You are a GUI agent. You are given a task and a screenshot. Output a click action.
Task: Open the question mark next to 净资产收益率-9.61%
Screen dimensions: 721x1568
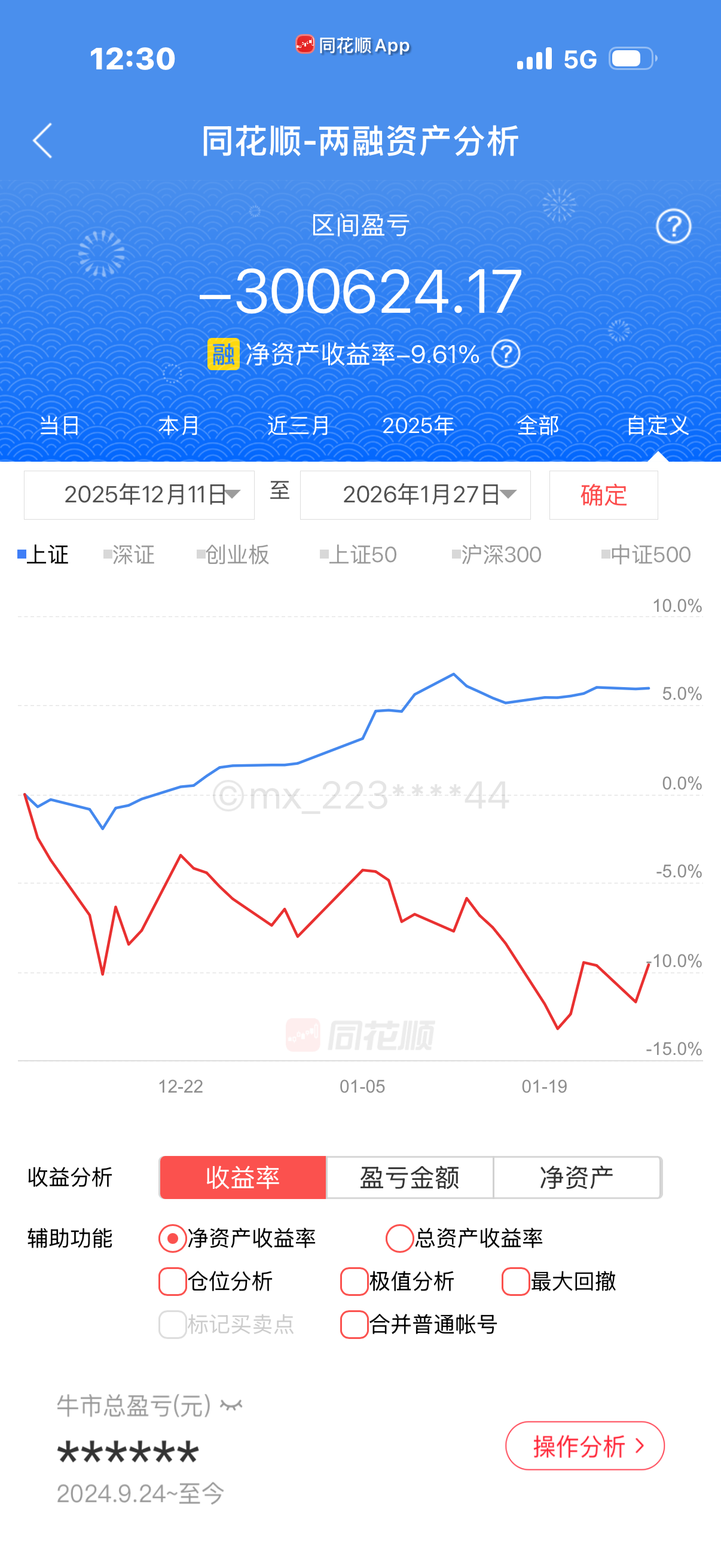(506, 353)
